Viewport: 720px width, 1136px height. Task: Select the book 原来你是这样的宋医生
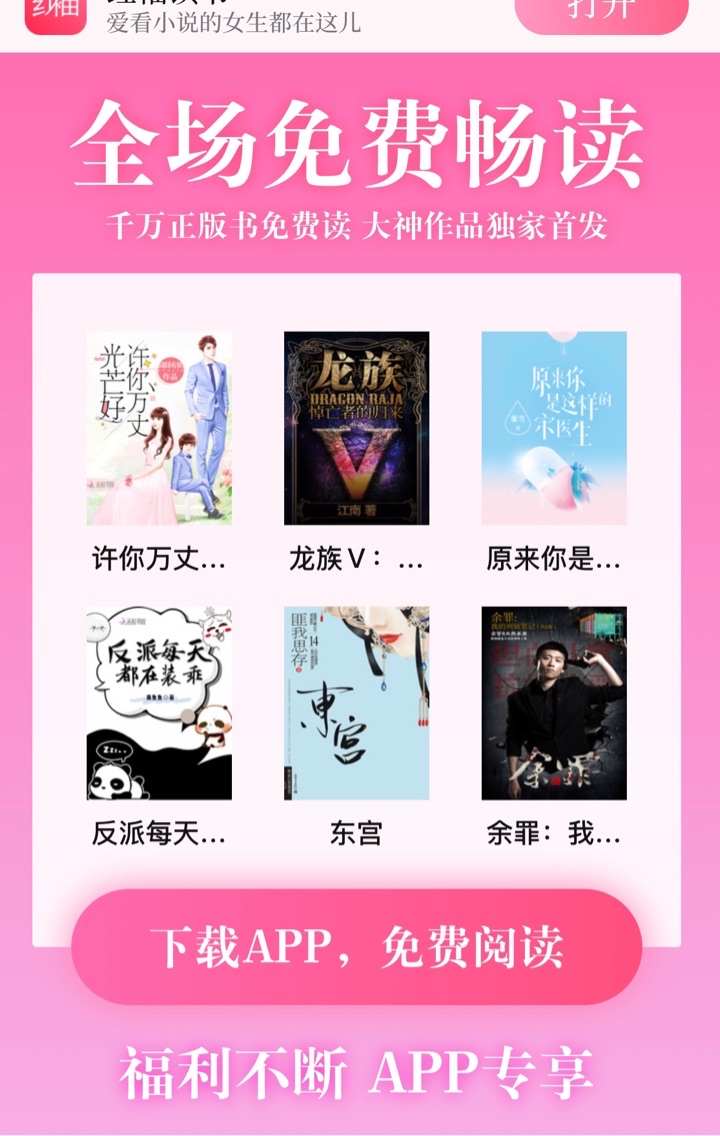pos(554,428)
